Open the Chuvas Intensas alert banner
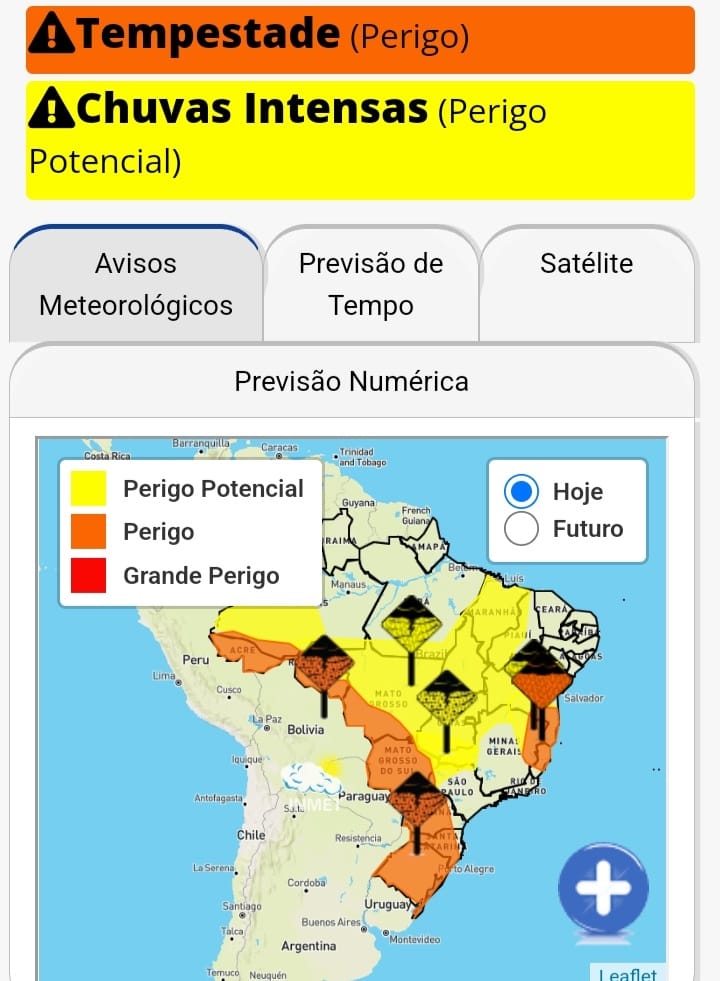 [360, 139]
